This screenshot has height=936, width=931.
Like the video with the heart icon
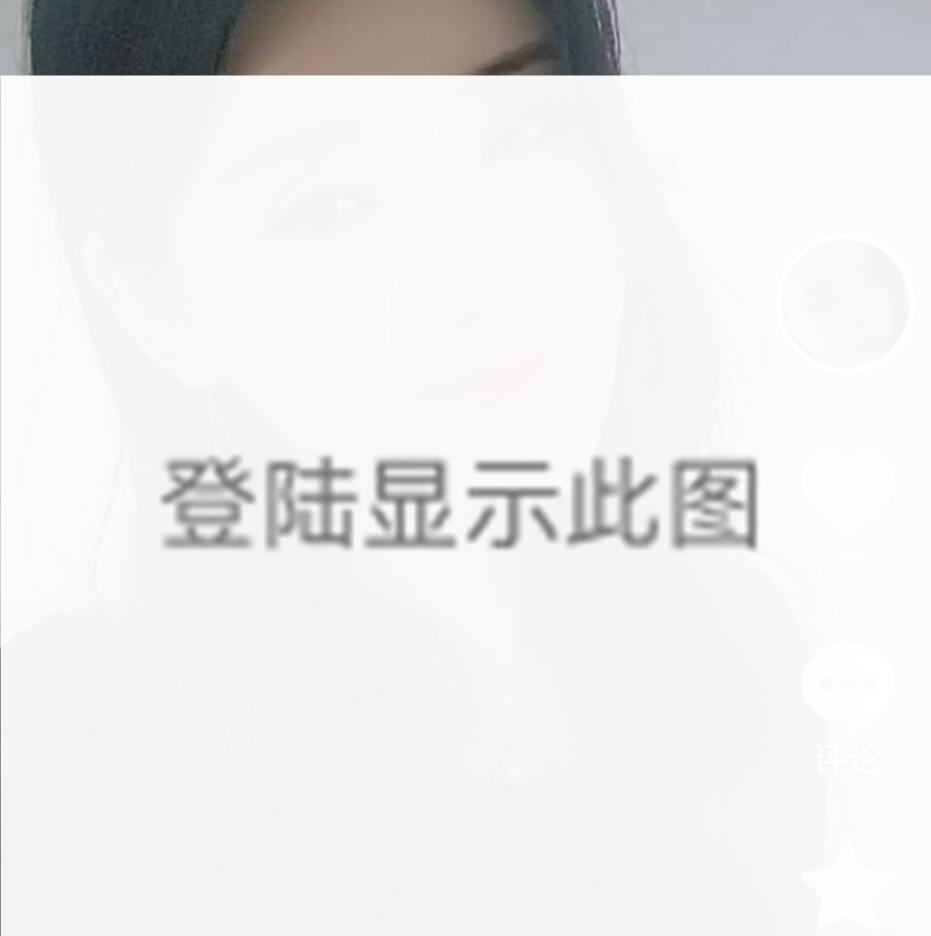[847, 493]
